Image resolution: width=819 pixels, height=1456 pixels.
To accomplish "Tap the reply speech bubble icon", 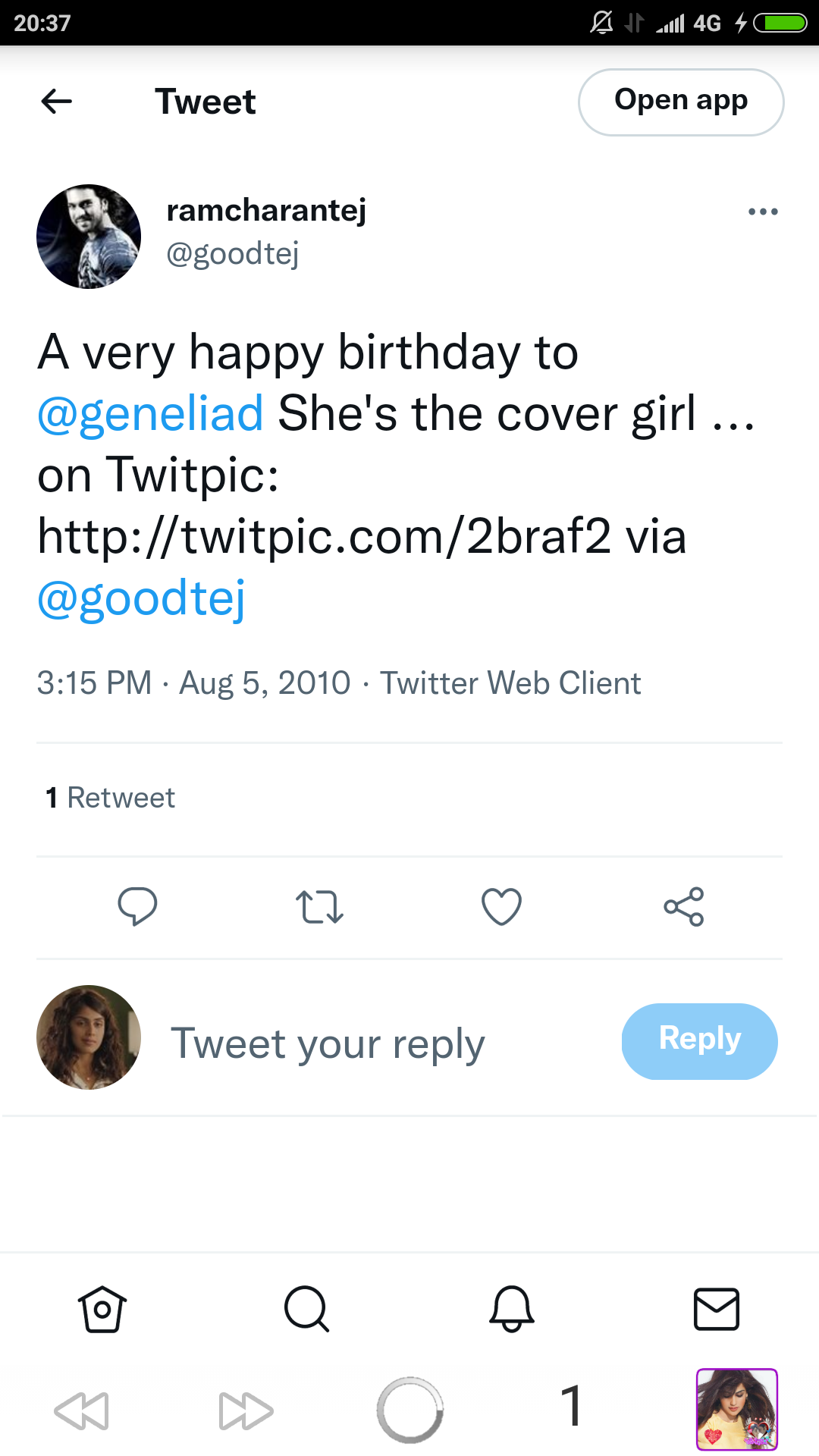I will (x=137, y=906).
